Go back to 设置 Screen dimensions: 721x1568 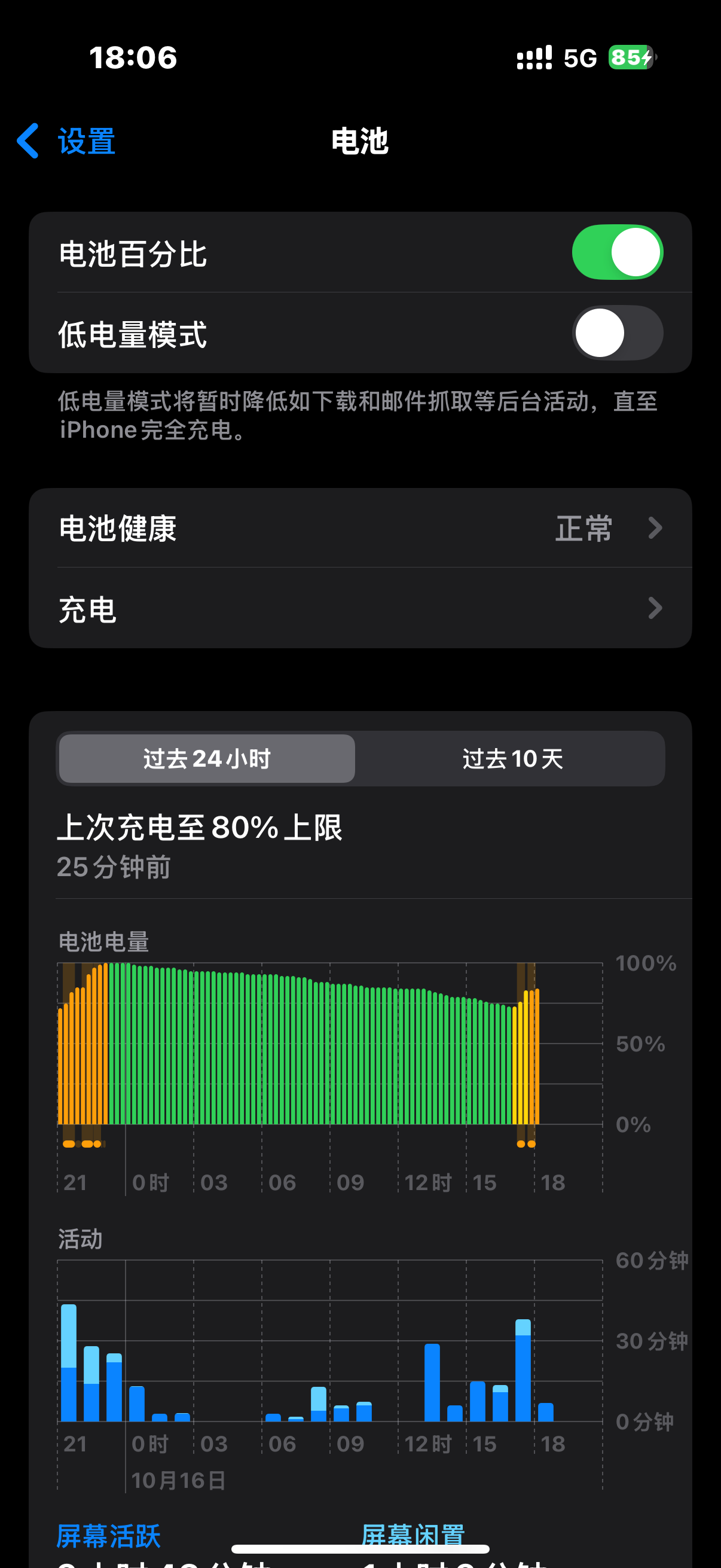[67, 141]
